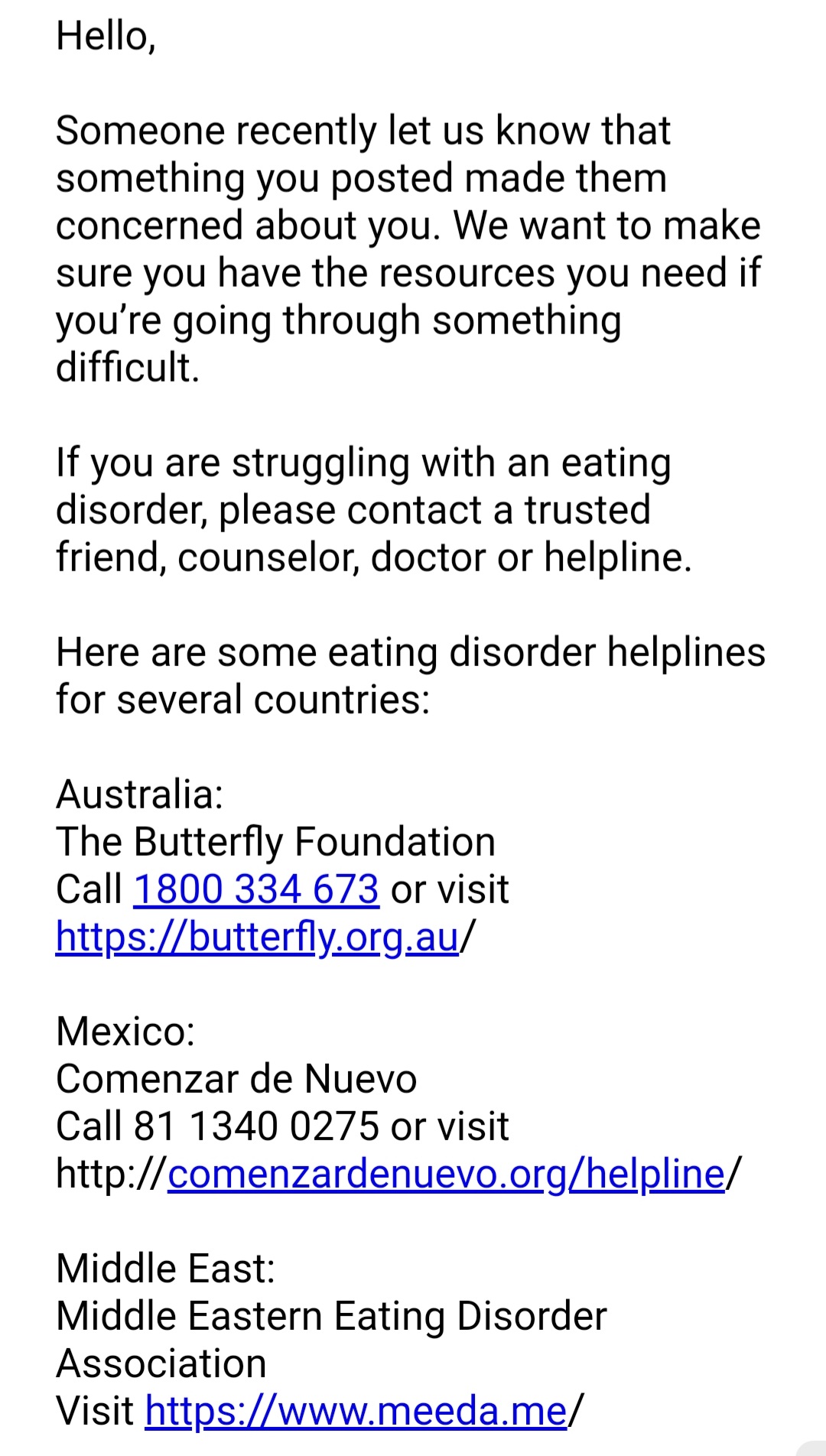Call the Butterfly Foundation number 1800 334 673

pos(256,889)
